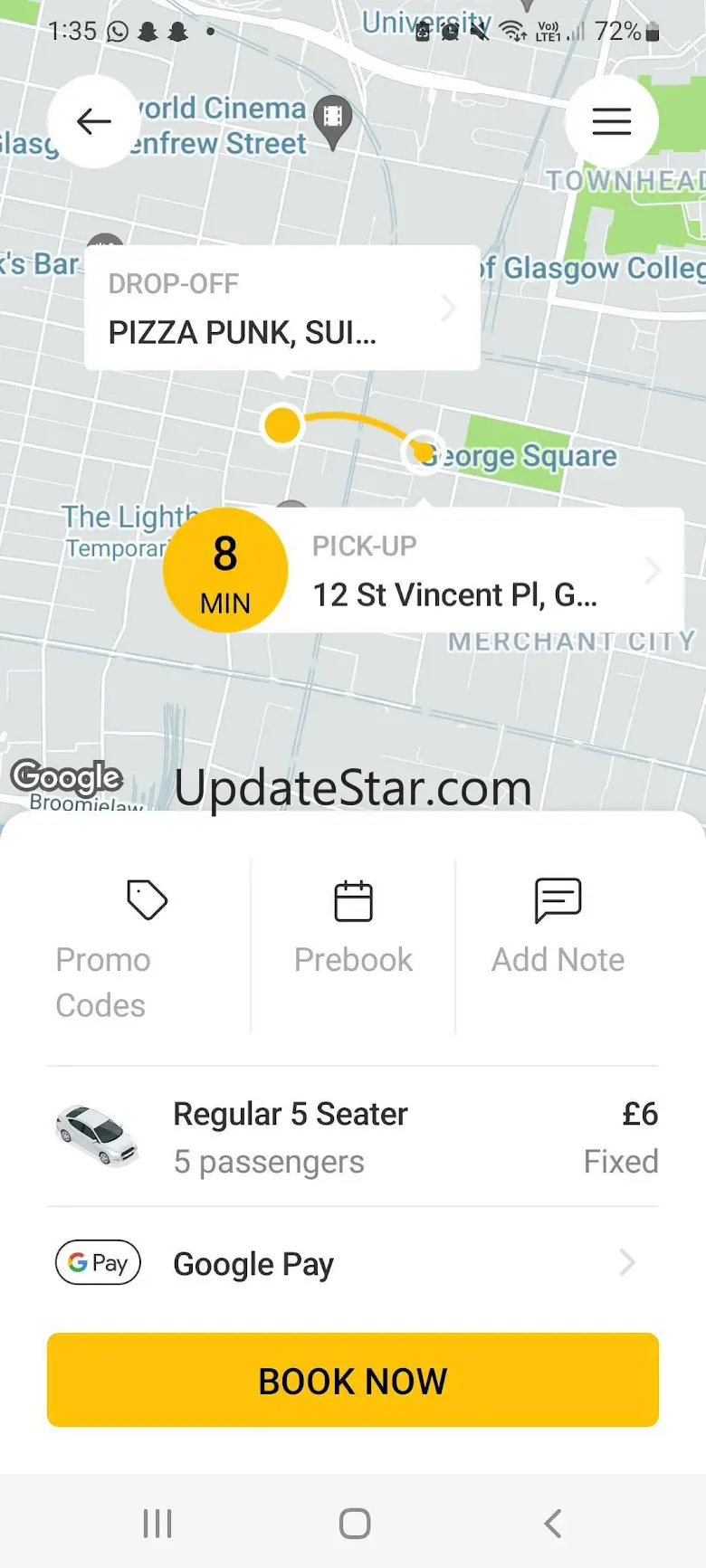Select the Regular 5 Seater vehicle
The image size is (706, 1568).
point(353,1136)
